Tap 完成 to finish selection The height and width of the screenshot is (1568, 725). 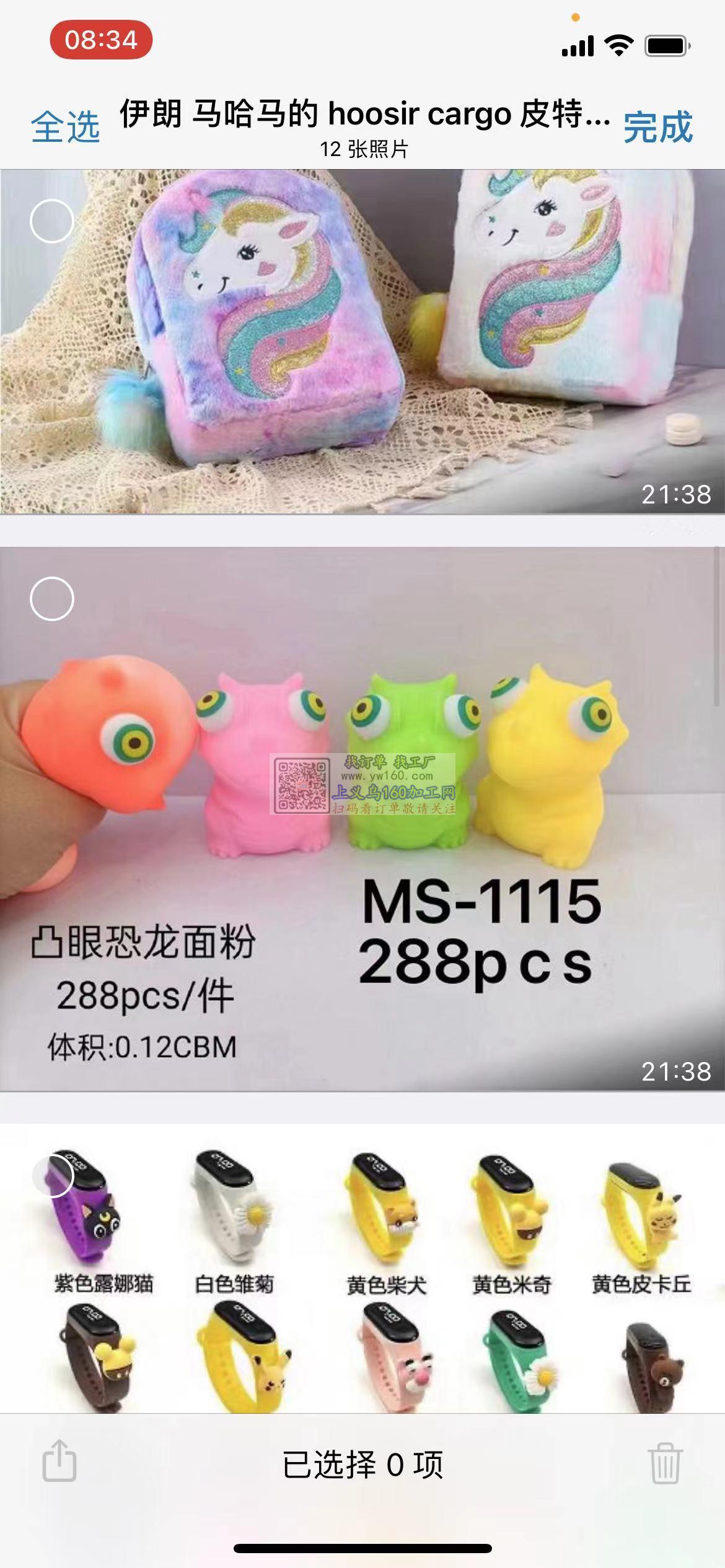pos(657,127)
